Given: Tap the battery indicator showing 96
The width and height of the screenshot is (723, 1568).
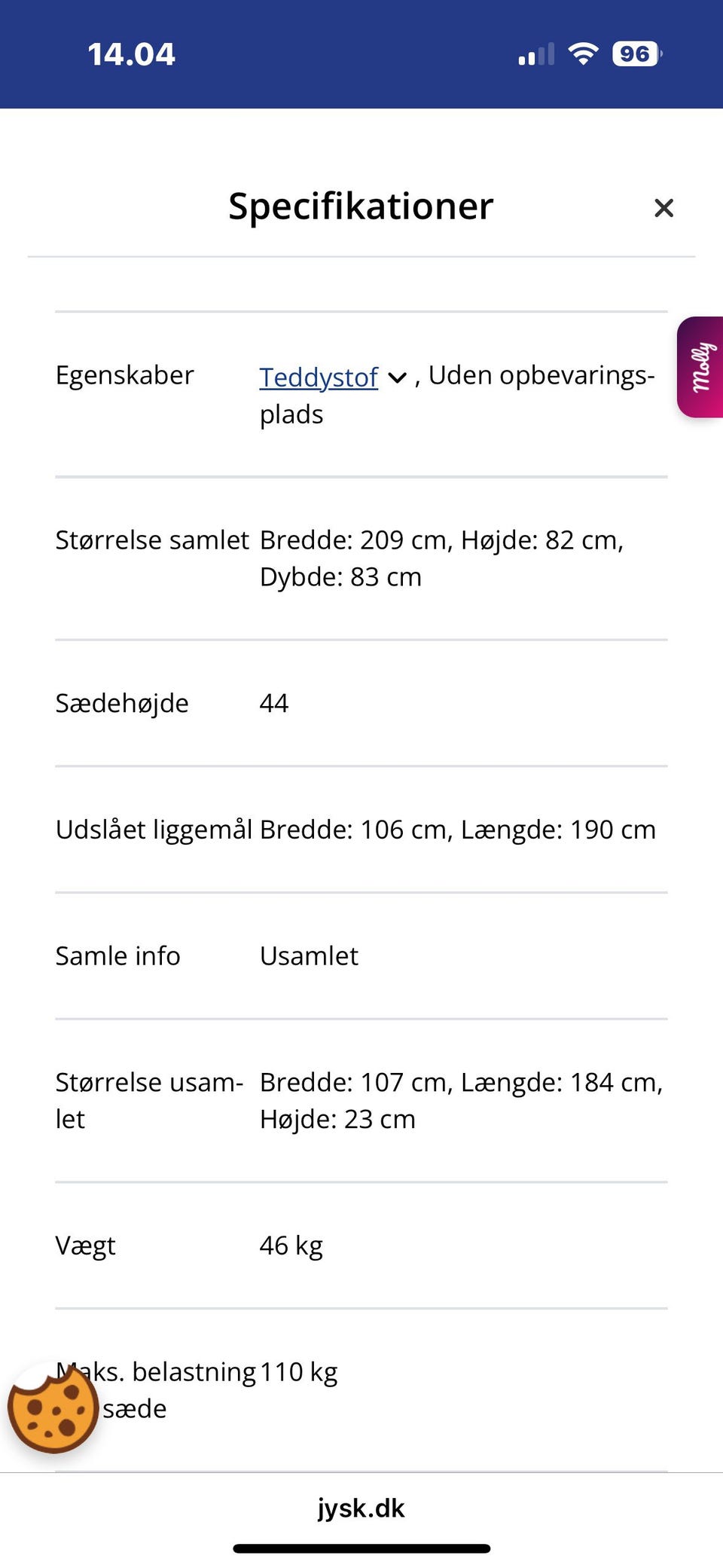Looking at the screenshot, I should click(x=636, y=53).
